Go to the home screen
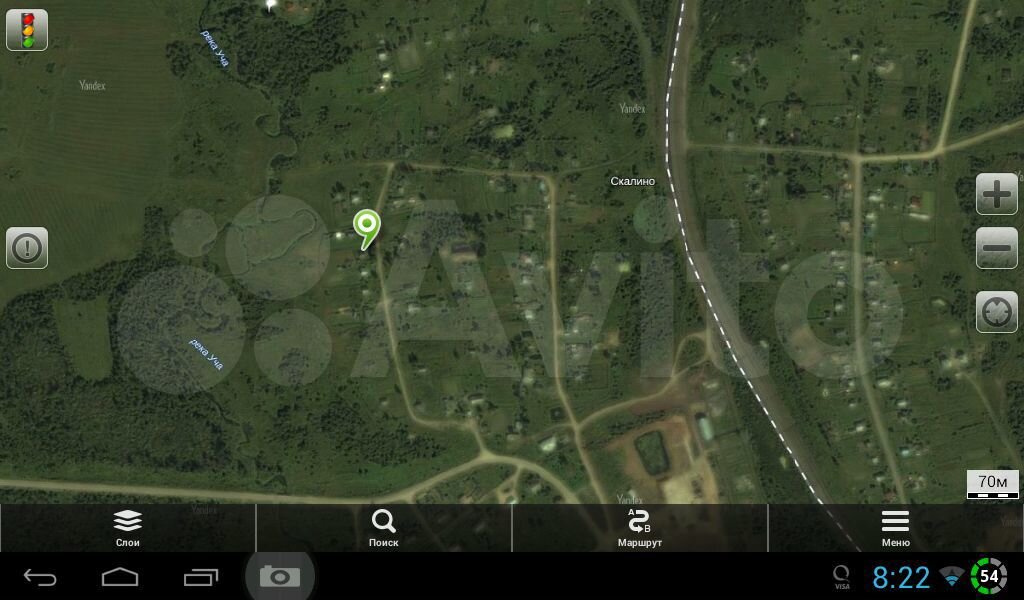The height and width of the screenshot is (600, 1024). (x=120, y=577)
